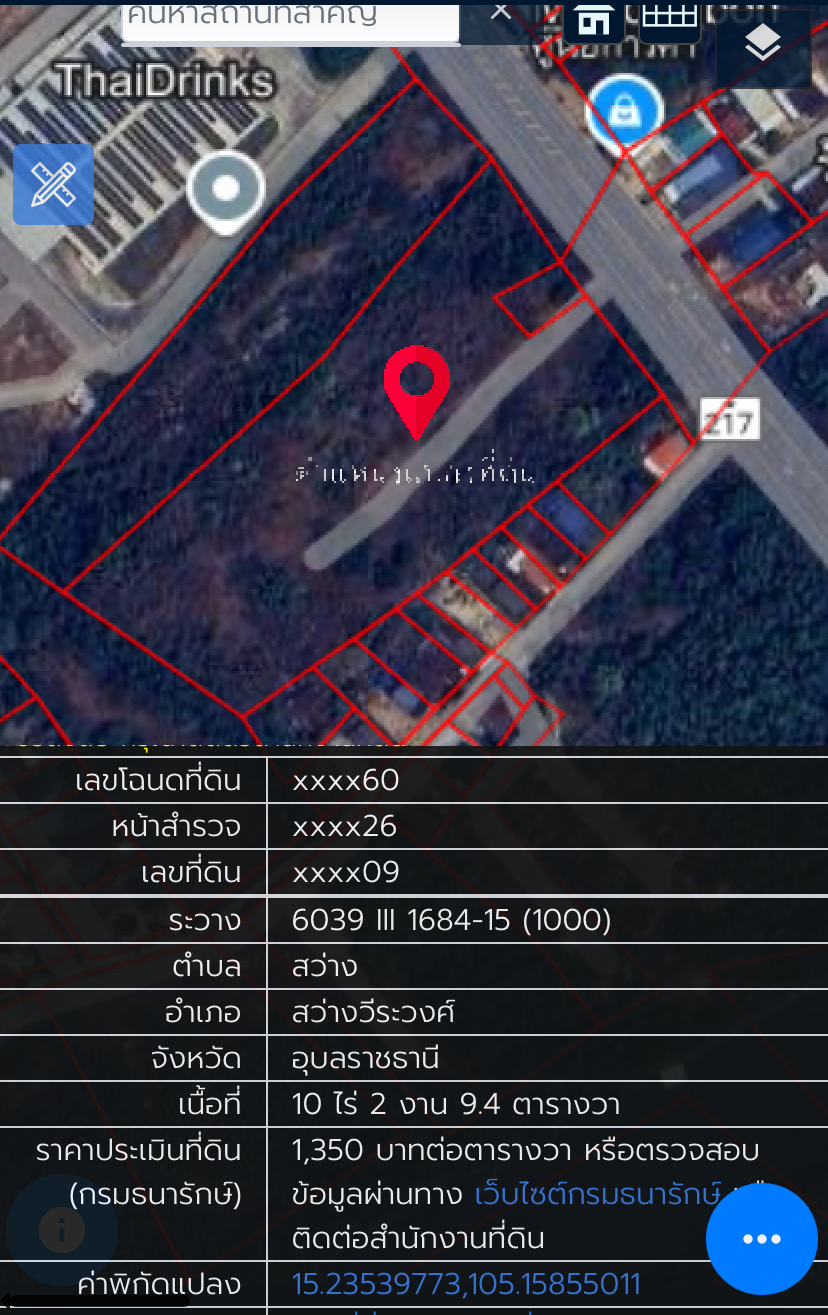Open the ruler and pencil measuring tool
The image size is (828, 1315).
[x=53, y=184]
